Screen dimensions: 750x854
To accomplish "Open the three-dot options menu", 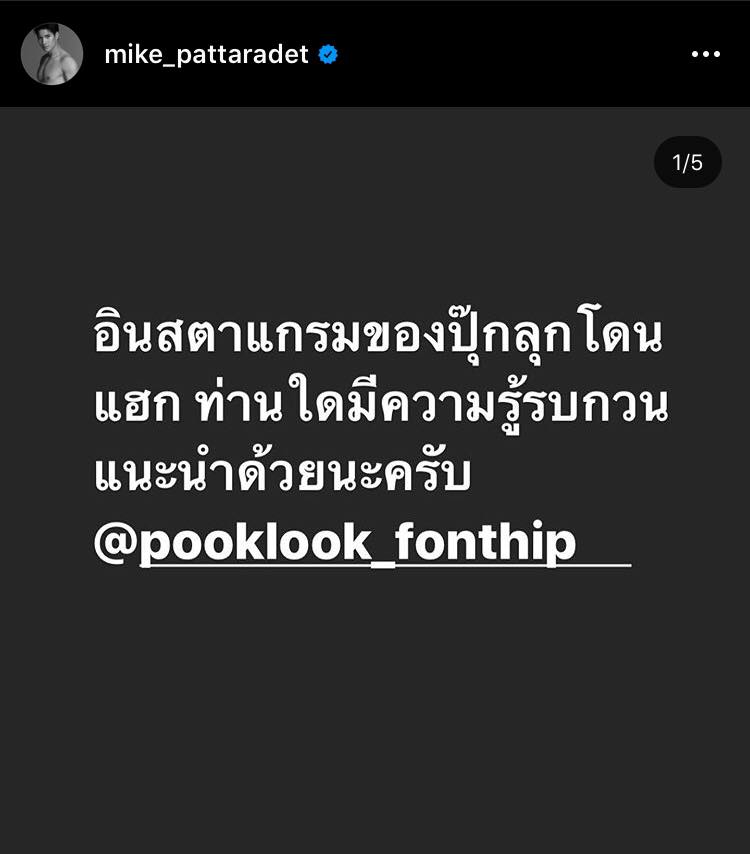I will tap(705, 54).
